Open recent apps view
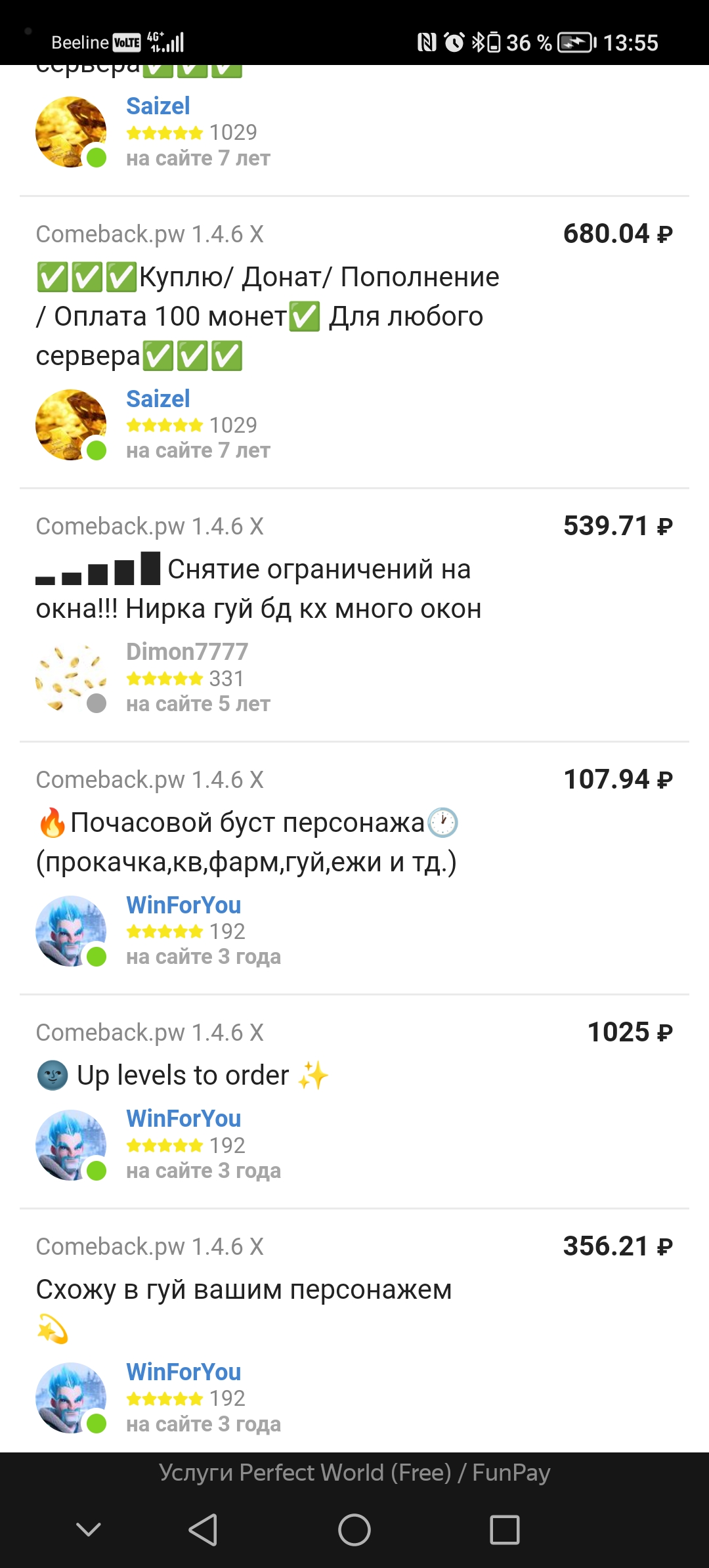Screen dimensions: 709x1568 point(505,1530)
